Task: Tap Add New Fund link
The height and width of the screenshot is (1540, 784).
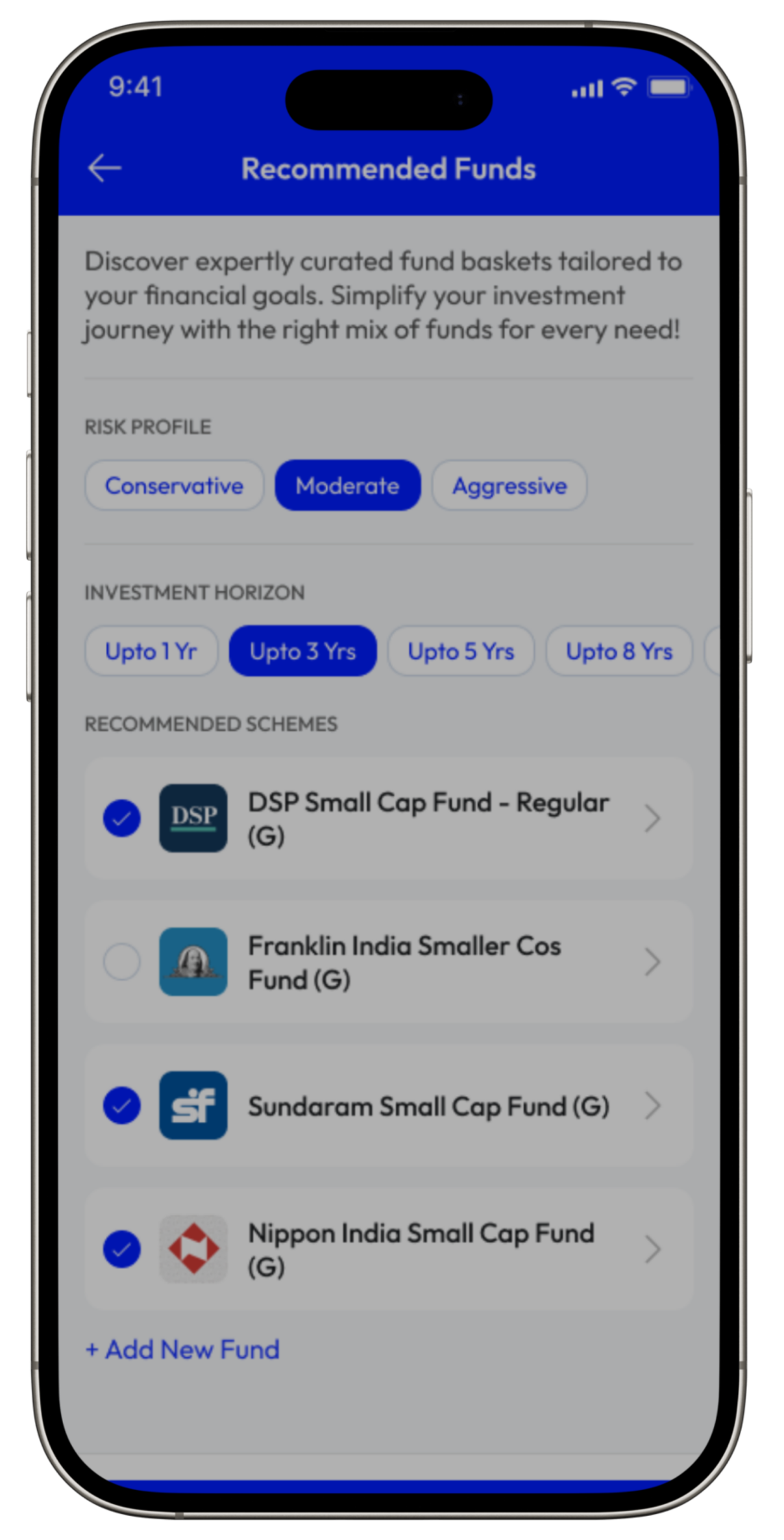Action: (183, 1349)
